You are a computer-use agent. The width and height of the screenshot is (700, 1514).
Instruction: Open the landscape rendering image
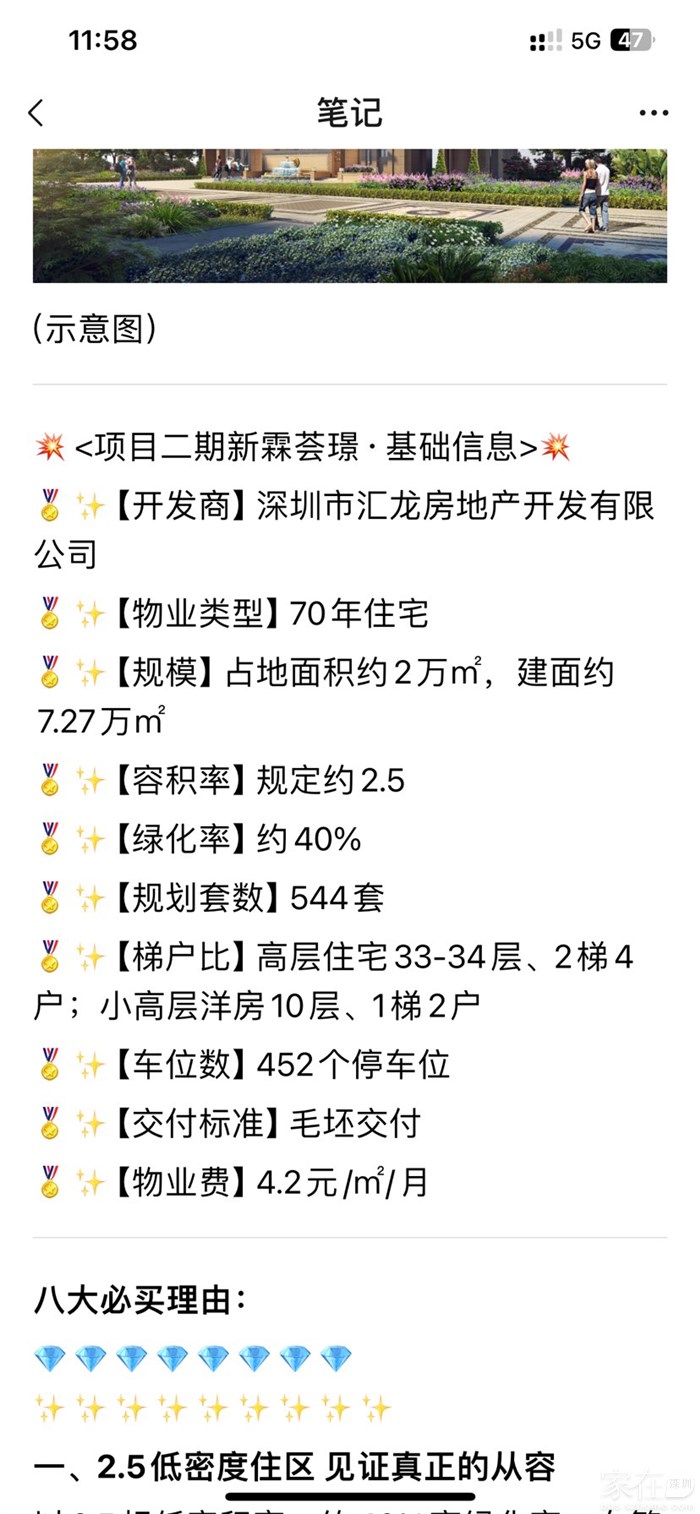coord(350,215)
